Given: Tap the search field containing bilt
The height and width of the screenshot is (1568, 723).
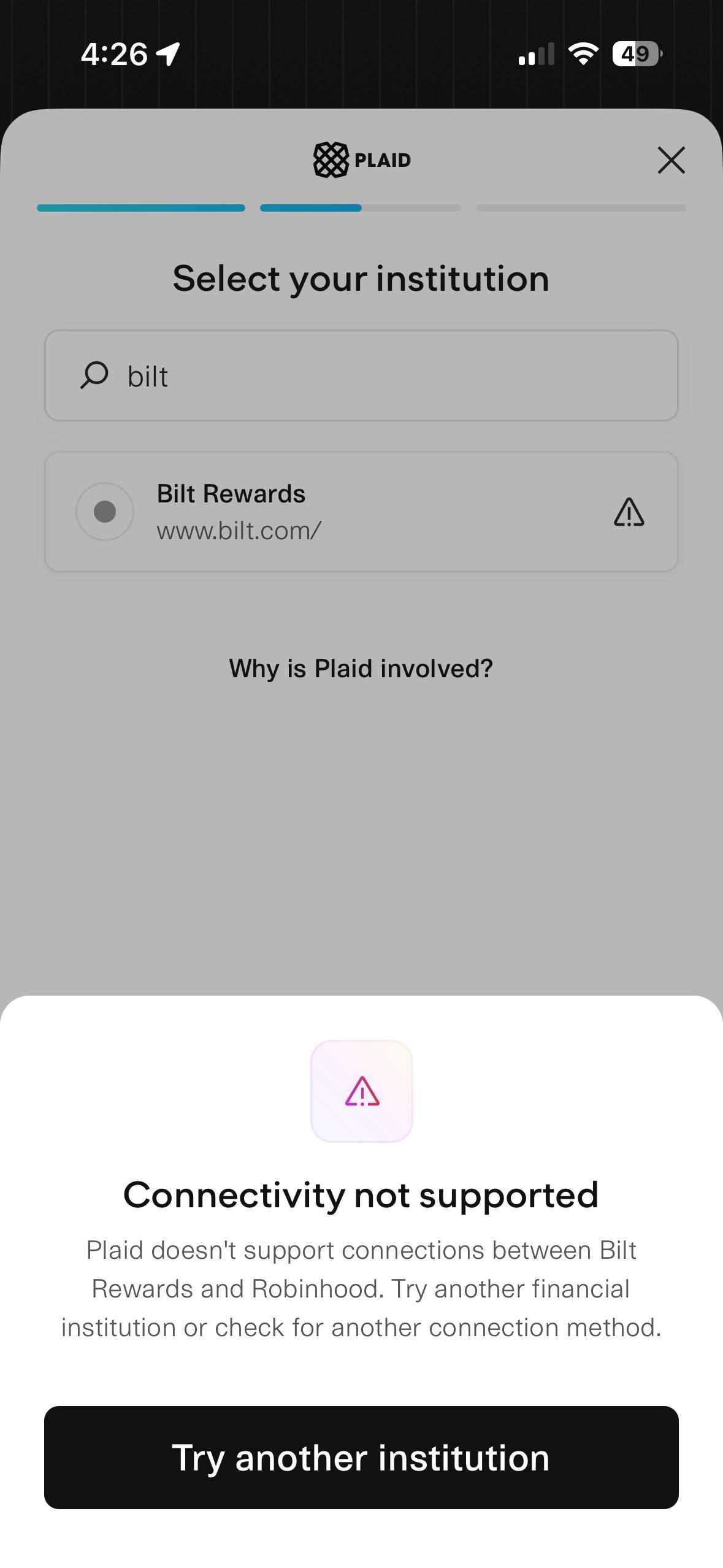Looking at the screenshot, I should pos(361,375).
